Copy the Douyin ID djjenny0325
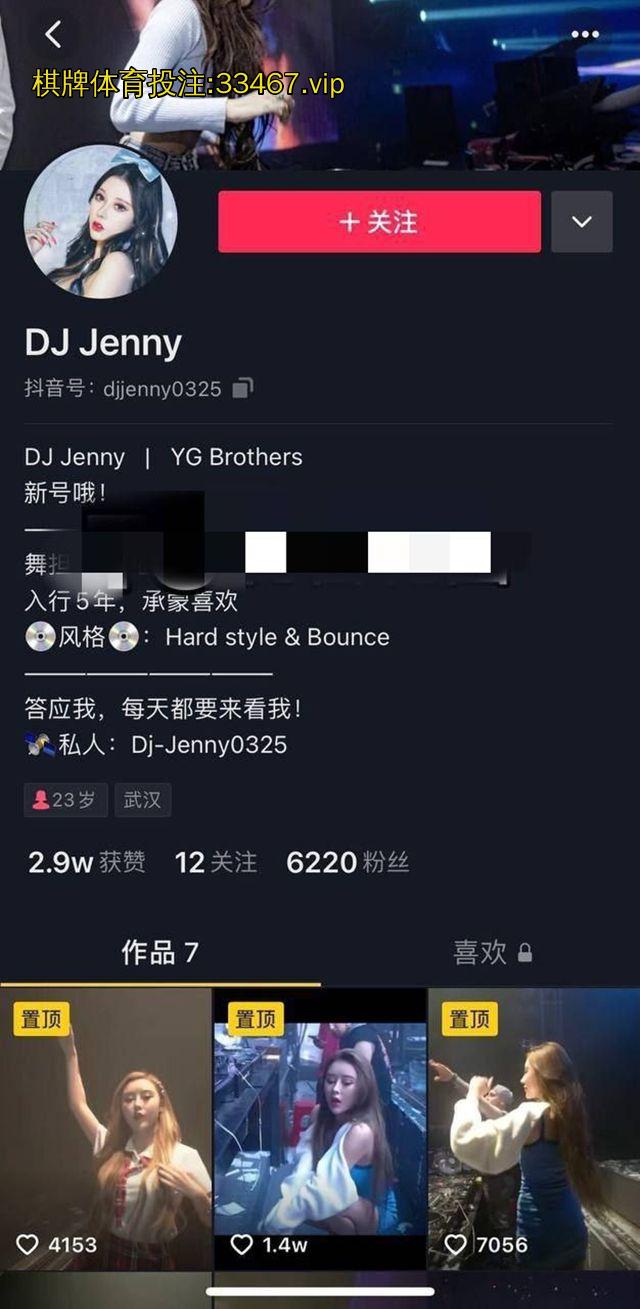Screen dimensions: 640x1309 click(243, 388)
